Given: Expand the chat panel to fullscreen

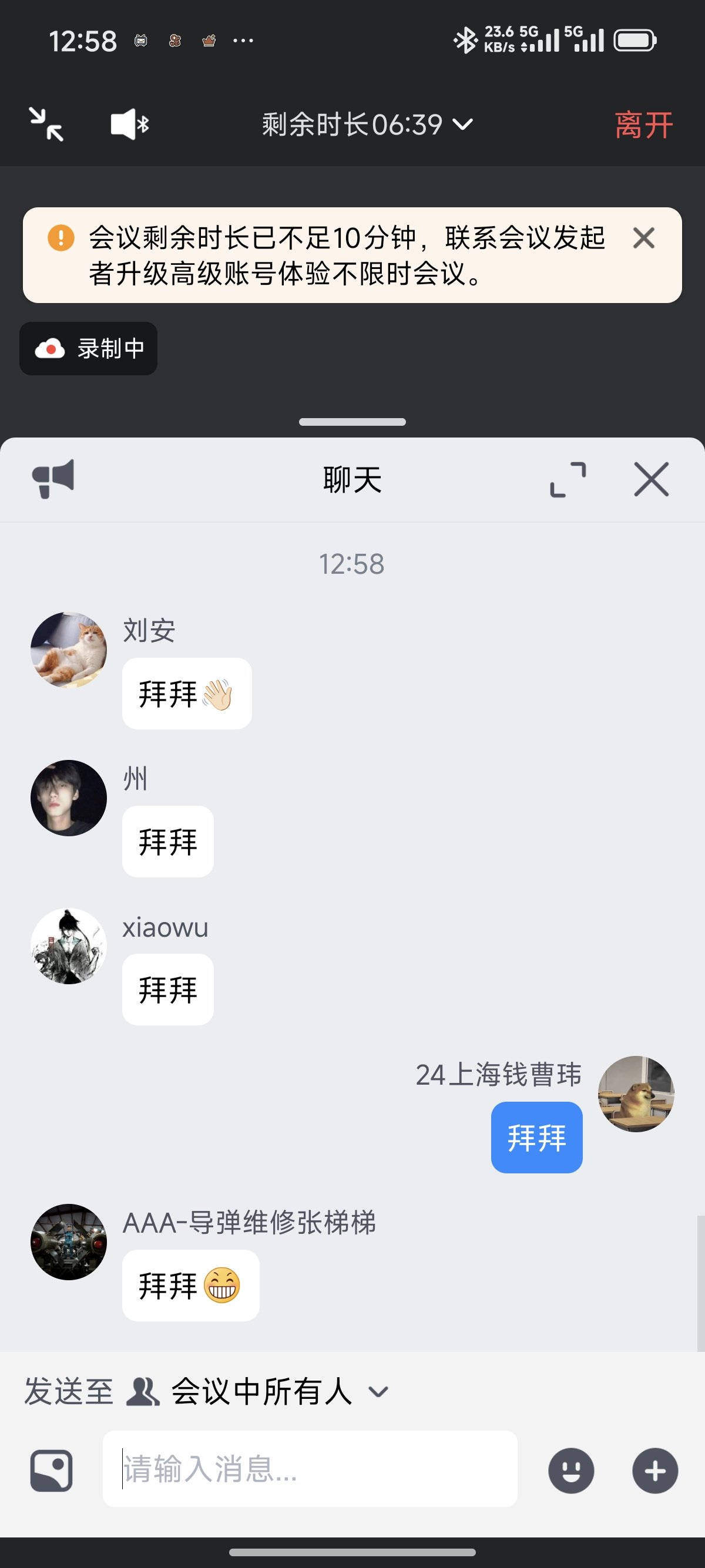Looking at the screenshot, I should 568,479.
